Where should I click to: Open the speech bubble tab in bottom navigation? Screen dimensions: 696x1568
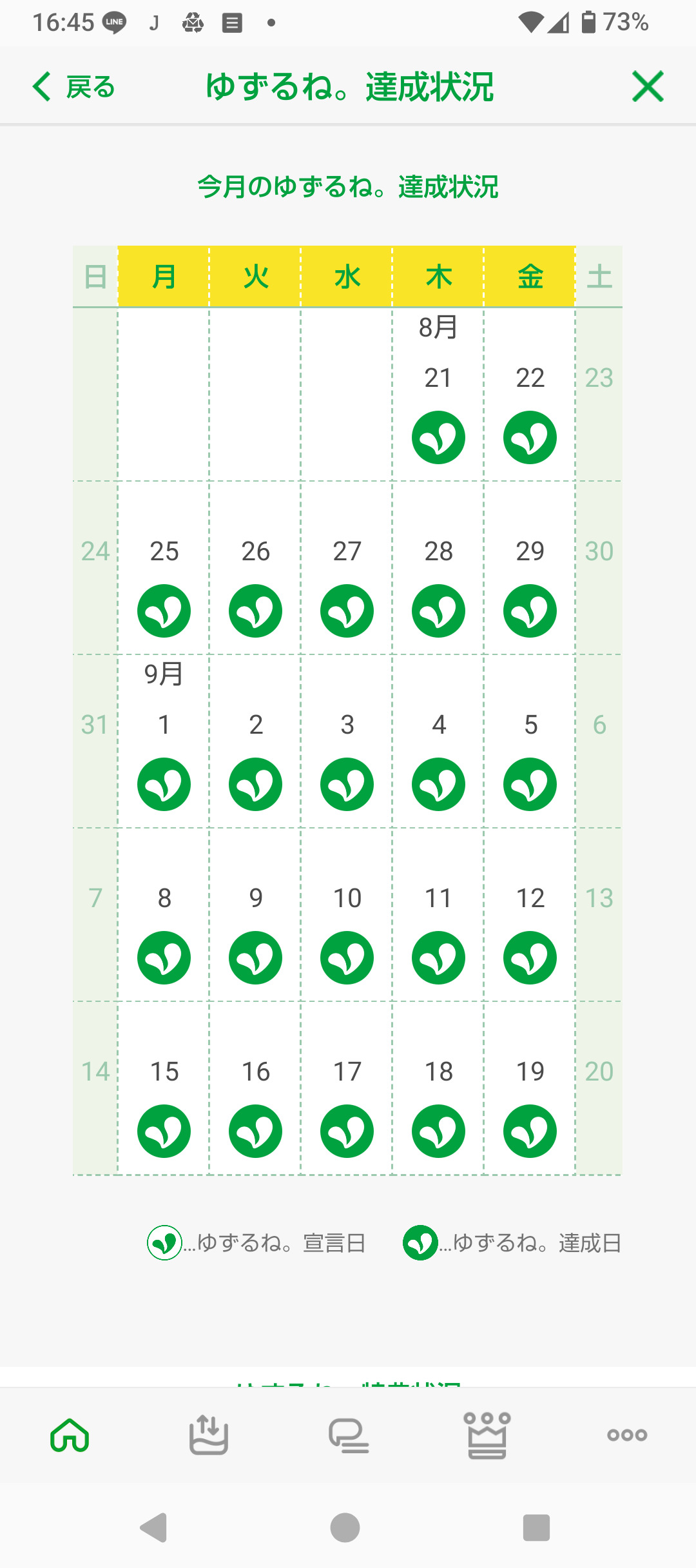pyautogui.click(x=348, y=1435)
